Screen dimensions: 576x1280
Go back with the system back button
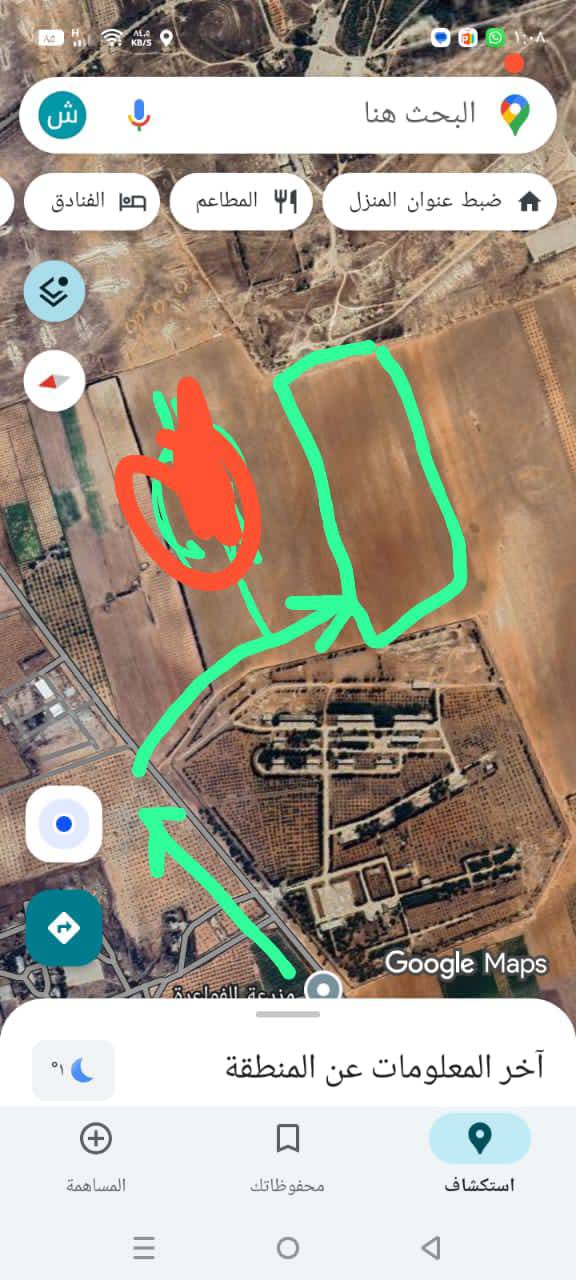point(431,1247)
